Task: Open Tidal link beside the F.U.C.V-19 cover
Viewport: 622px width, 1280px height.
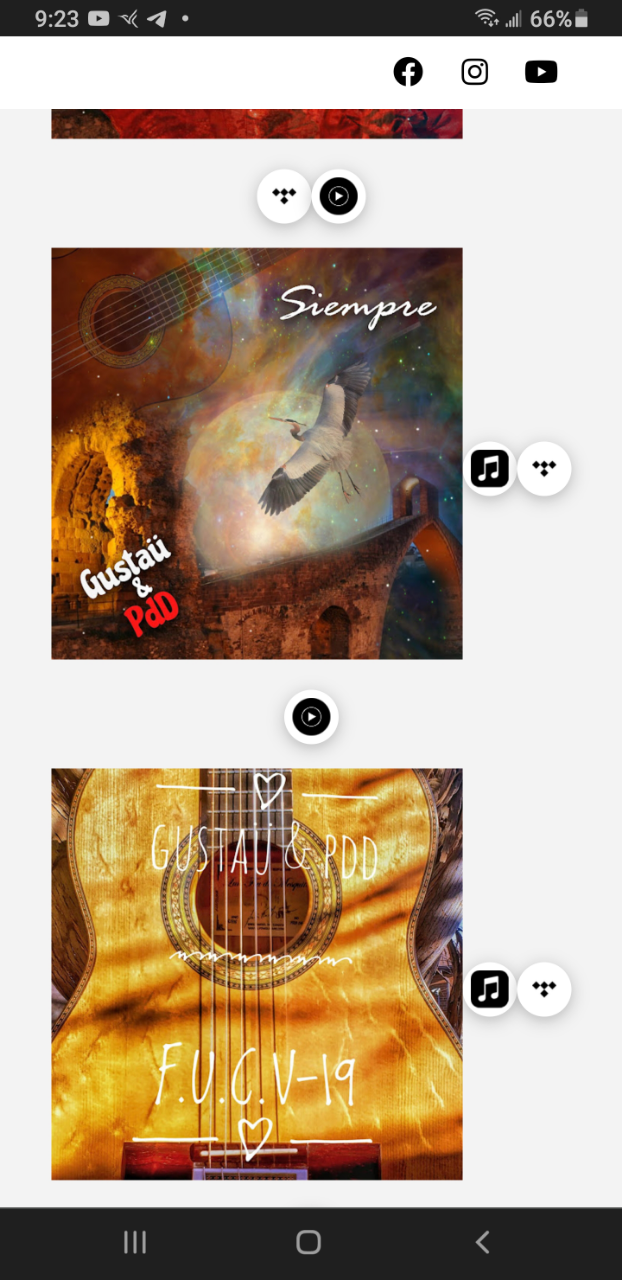Action: 544,989
